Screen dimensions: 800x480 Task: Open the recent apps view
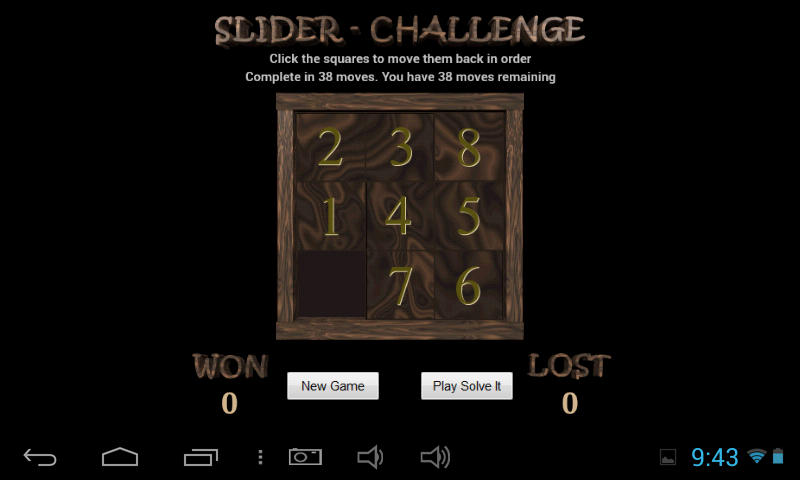tap(200, 457)
